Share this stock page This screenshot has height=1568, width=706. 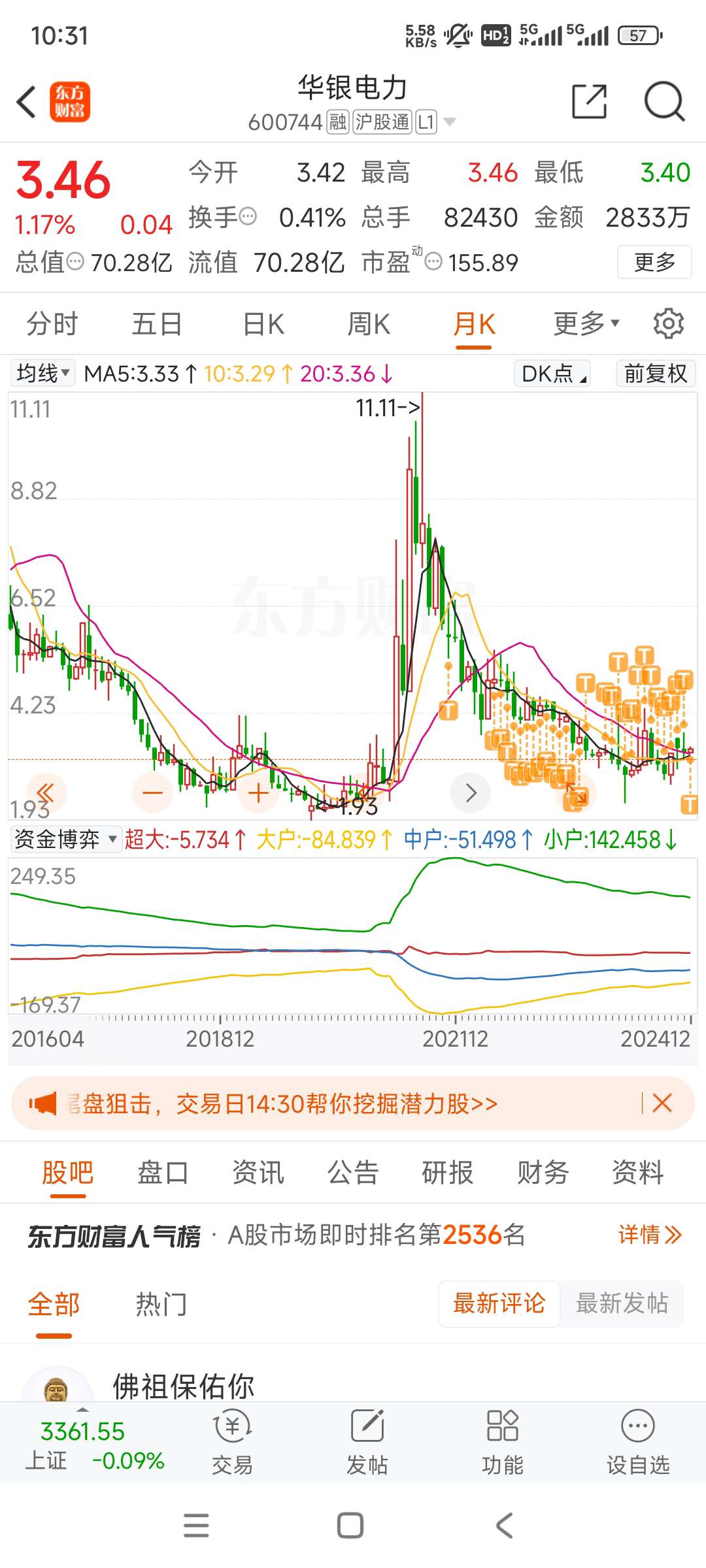[x=589, y=102]
